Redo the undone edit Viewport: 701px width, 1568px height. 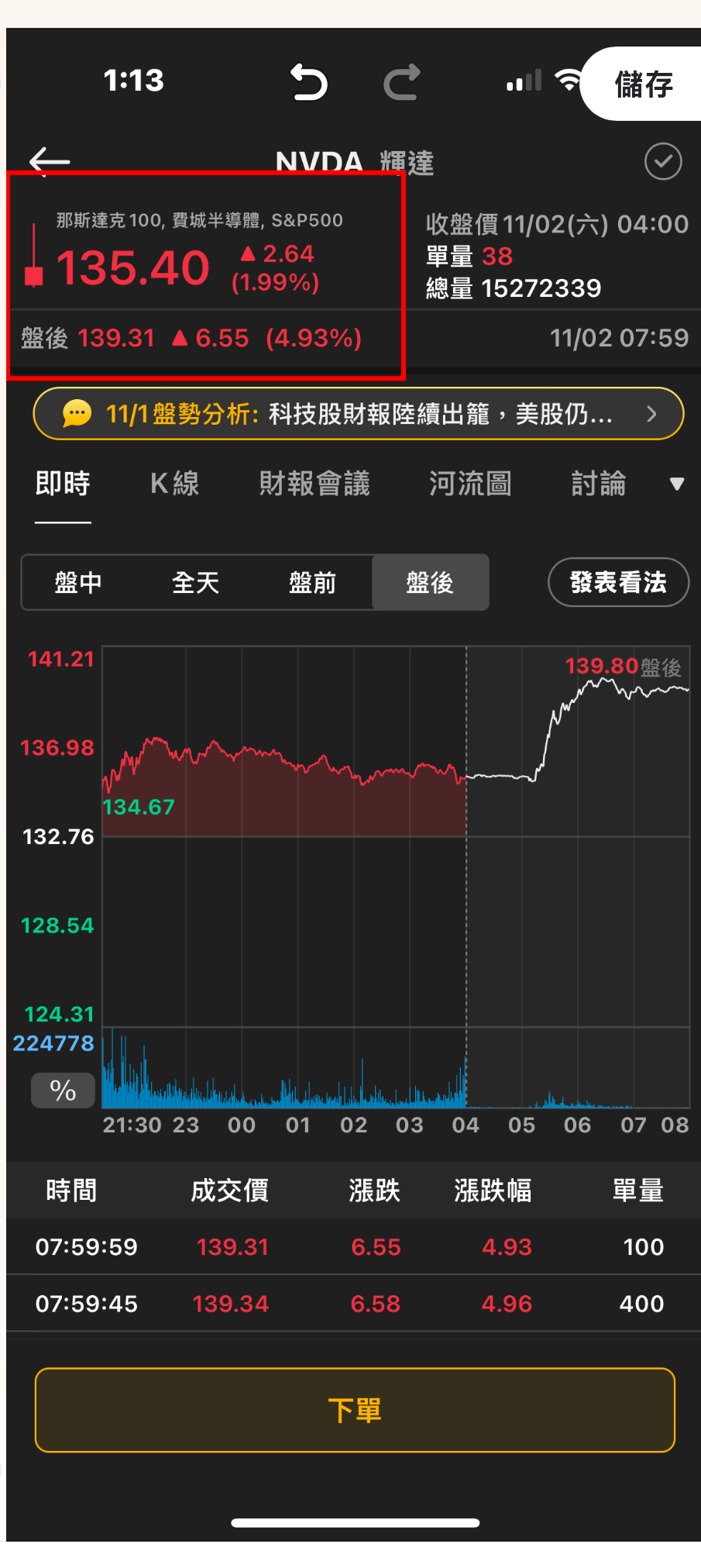(x=402, y=82)
